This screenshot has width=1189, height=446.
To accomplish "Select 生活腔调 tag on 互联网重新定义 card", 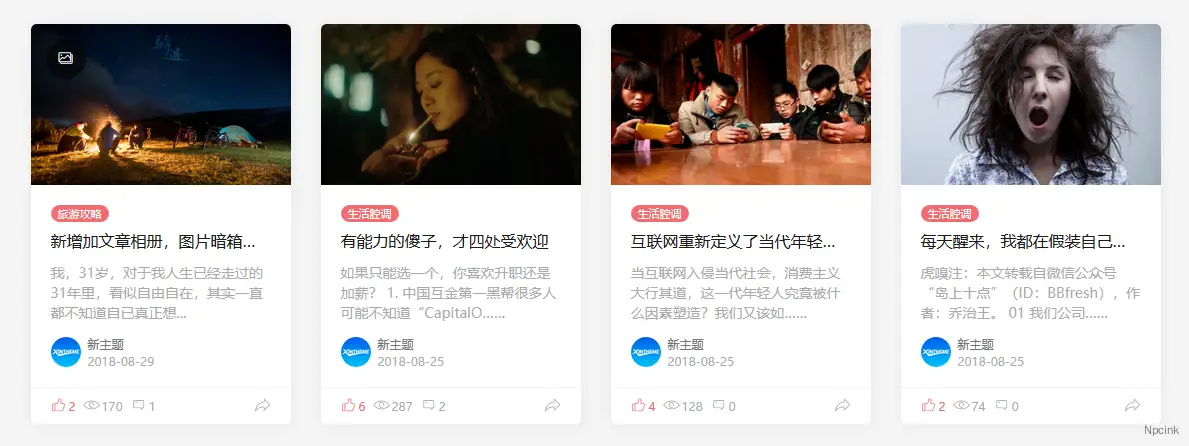I will (660, 214).
